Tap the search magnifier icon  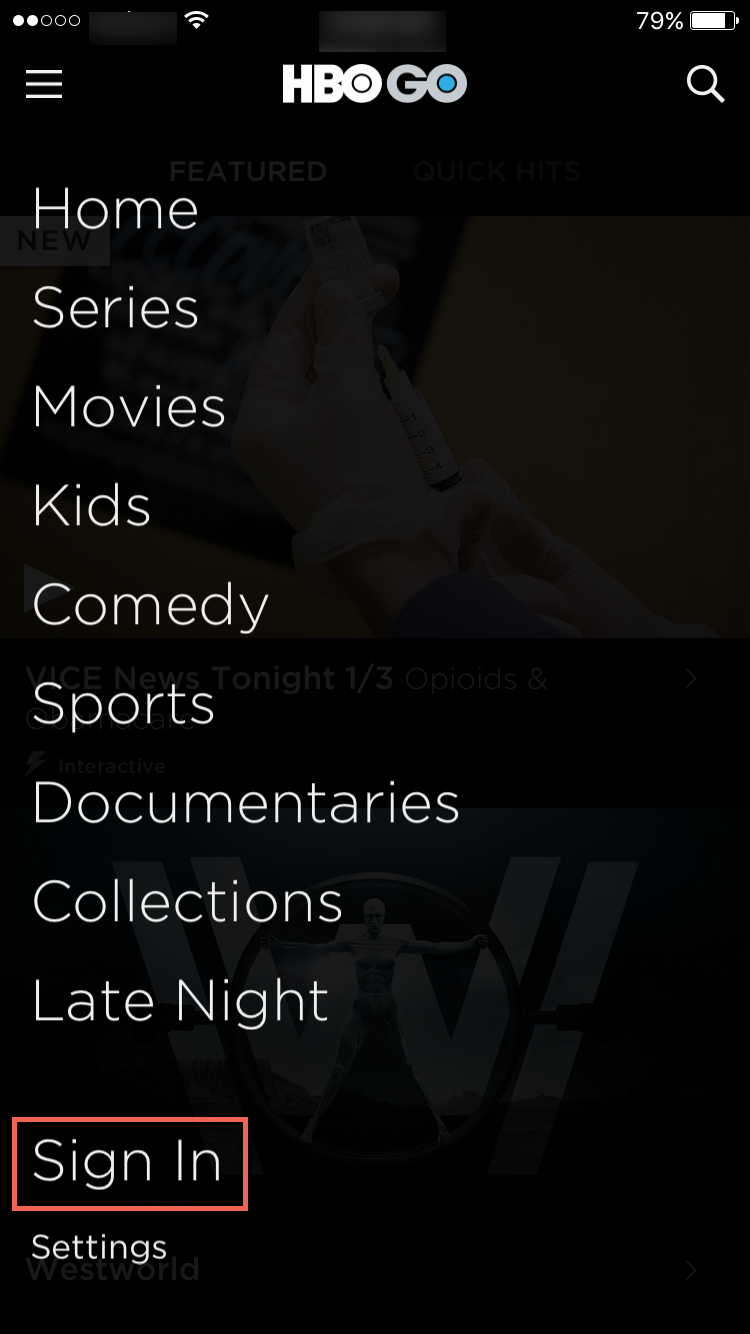[x=706, y=85]
